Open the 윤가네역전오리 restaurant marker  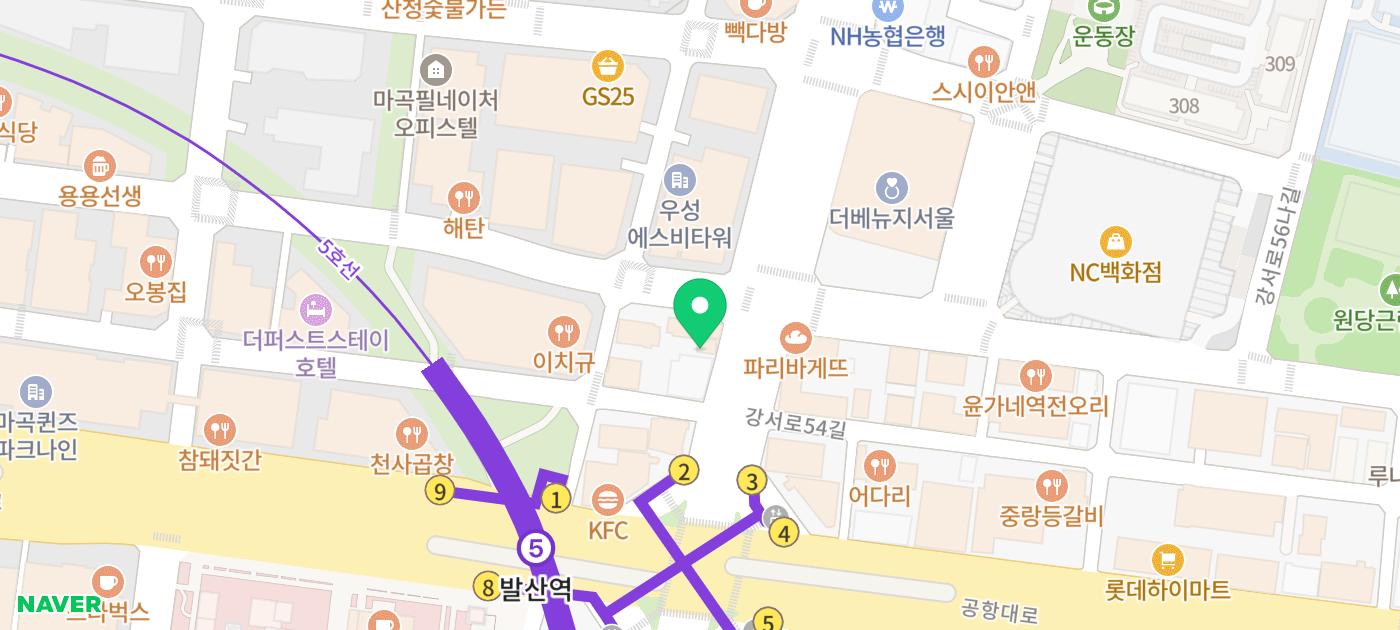pyautogui.click(x=1035, y=377)
